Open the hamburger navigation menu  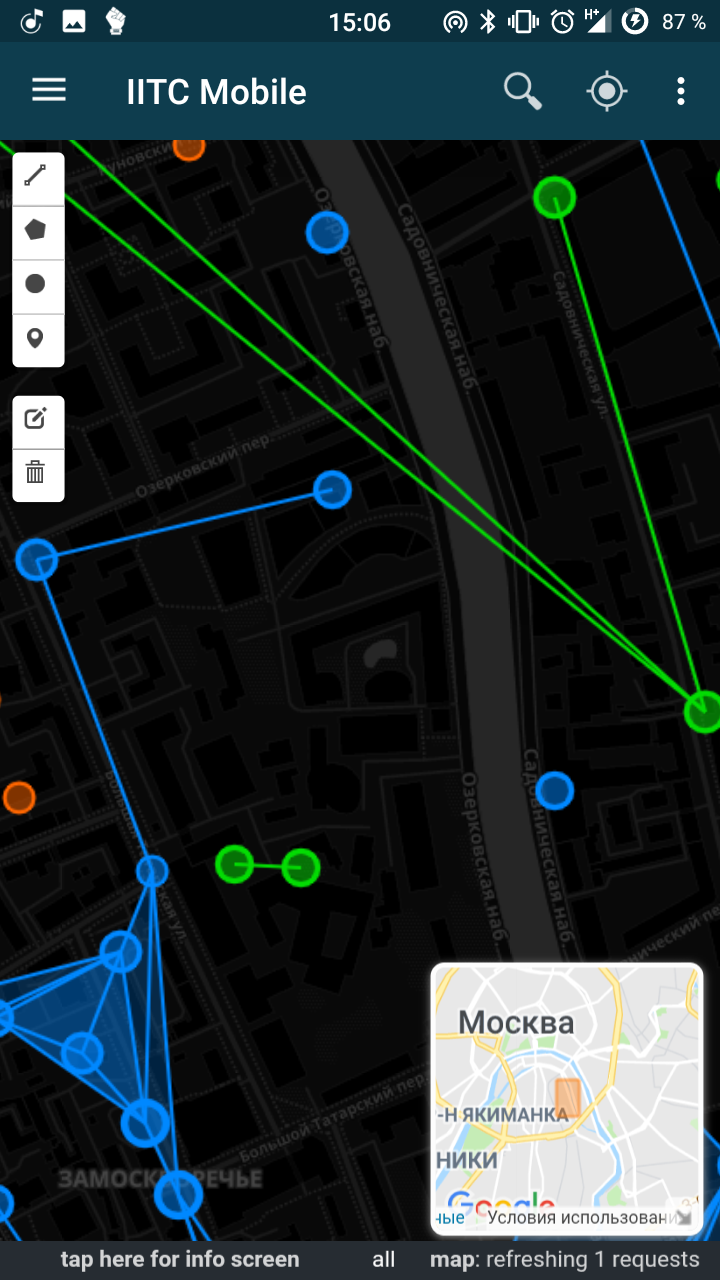[49, 91]
